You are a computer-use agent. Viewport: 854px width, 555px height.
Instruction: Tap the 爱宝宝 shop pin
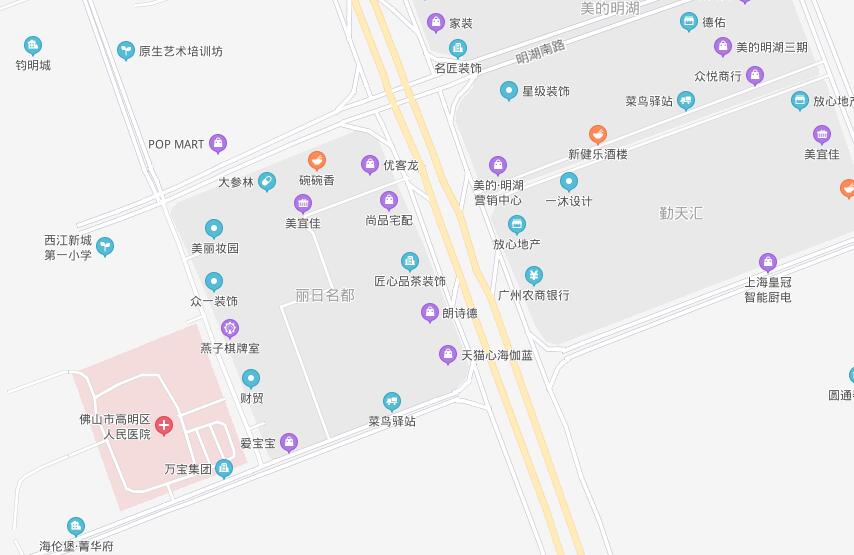pos(289,442)
